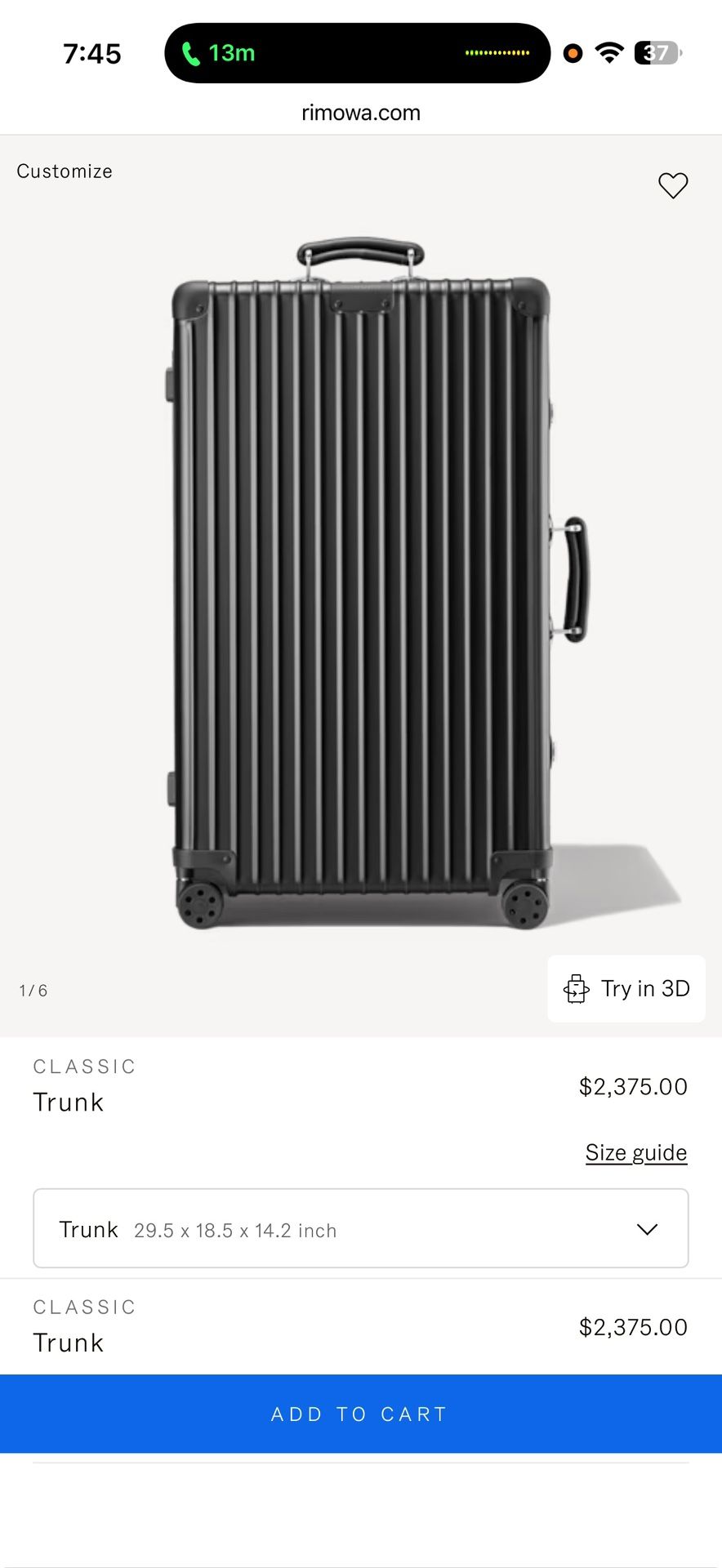722x1568 pixels.
Task: Tap the 3D suitcase icon beside Try in 3D
Action: click(x=576, y=988)
